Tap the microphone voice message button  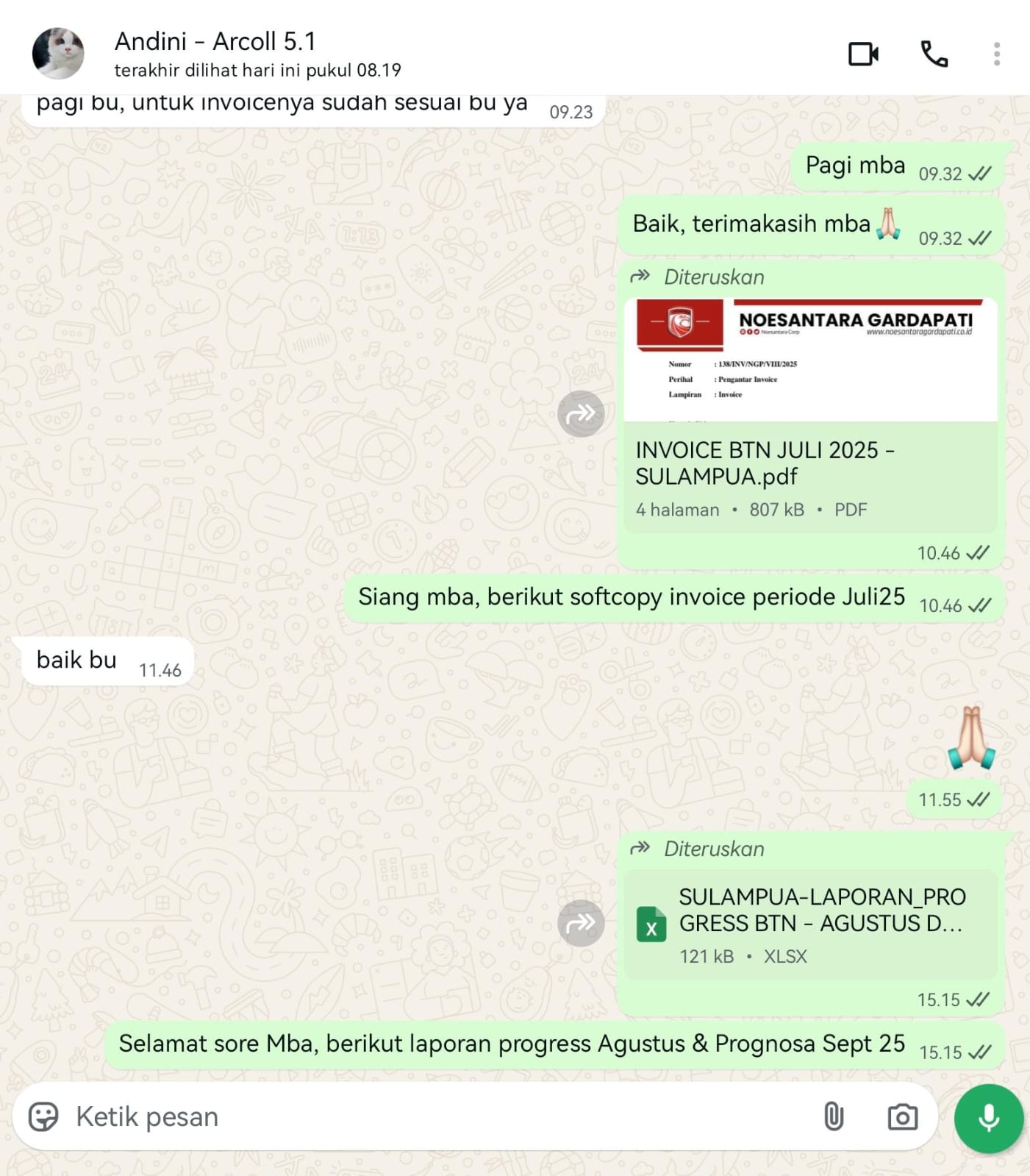tap(988, 1118)
